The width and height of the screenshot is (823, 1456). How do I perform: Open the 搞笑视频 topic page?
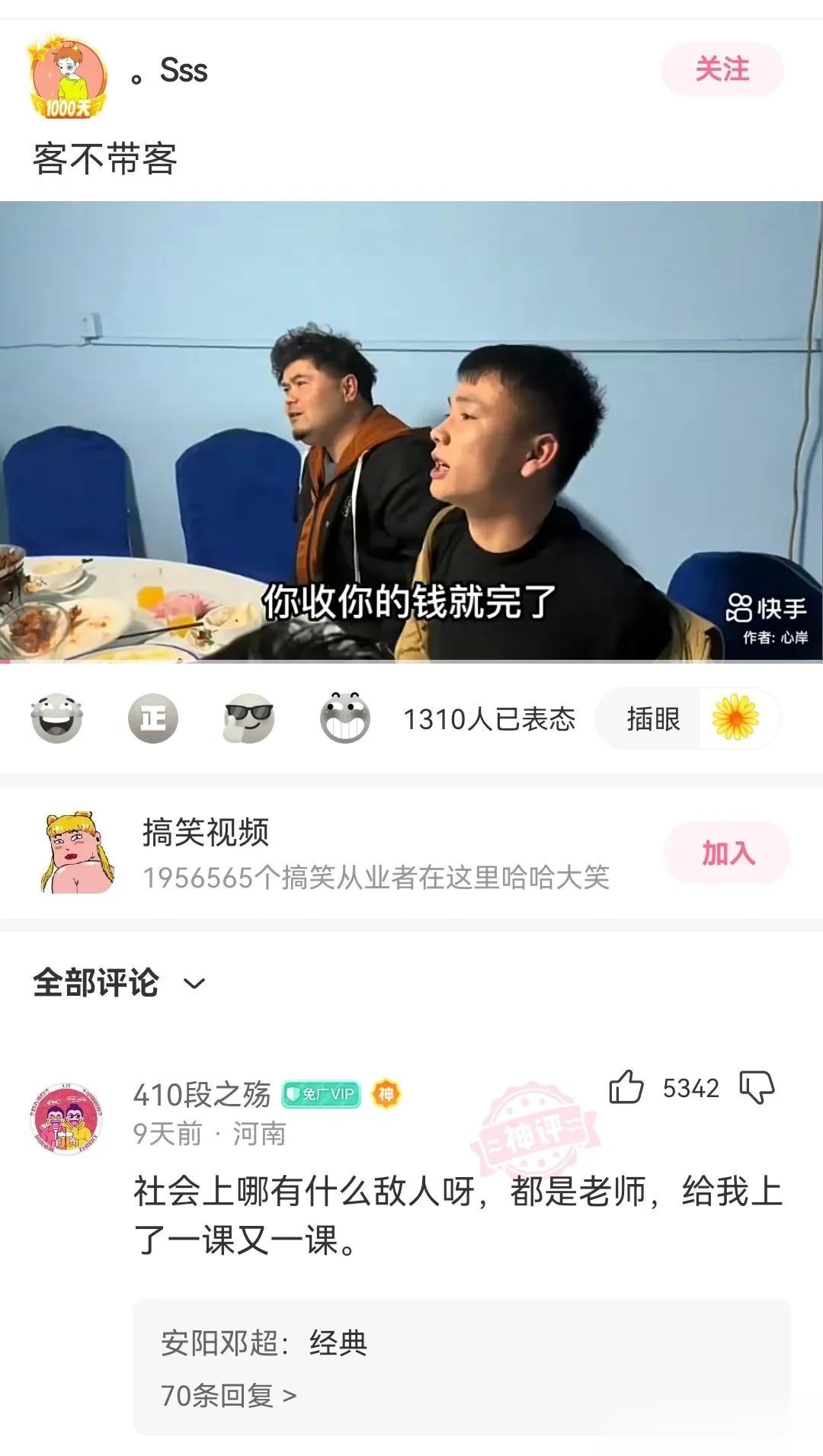pyautogui.click(x=206, y=832)
